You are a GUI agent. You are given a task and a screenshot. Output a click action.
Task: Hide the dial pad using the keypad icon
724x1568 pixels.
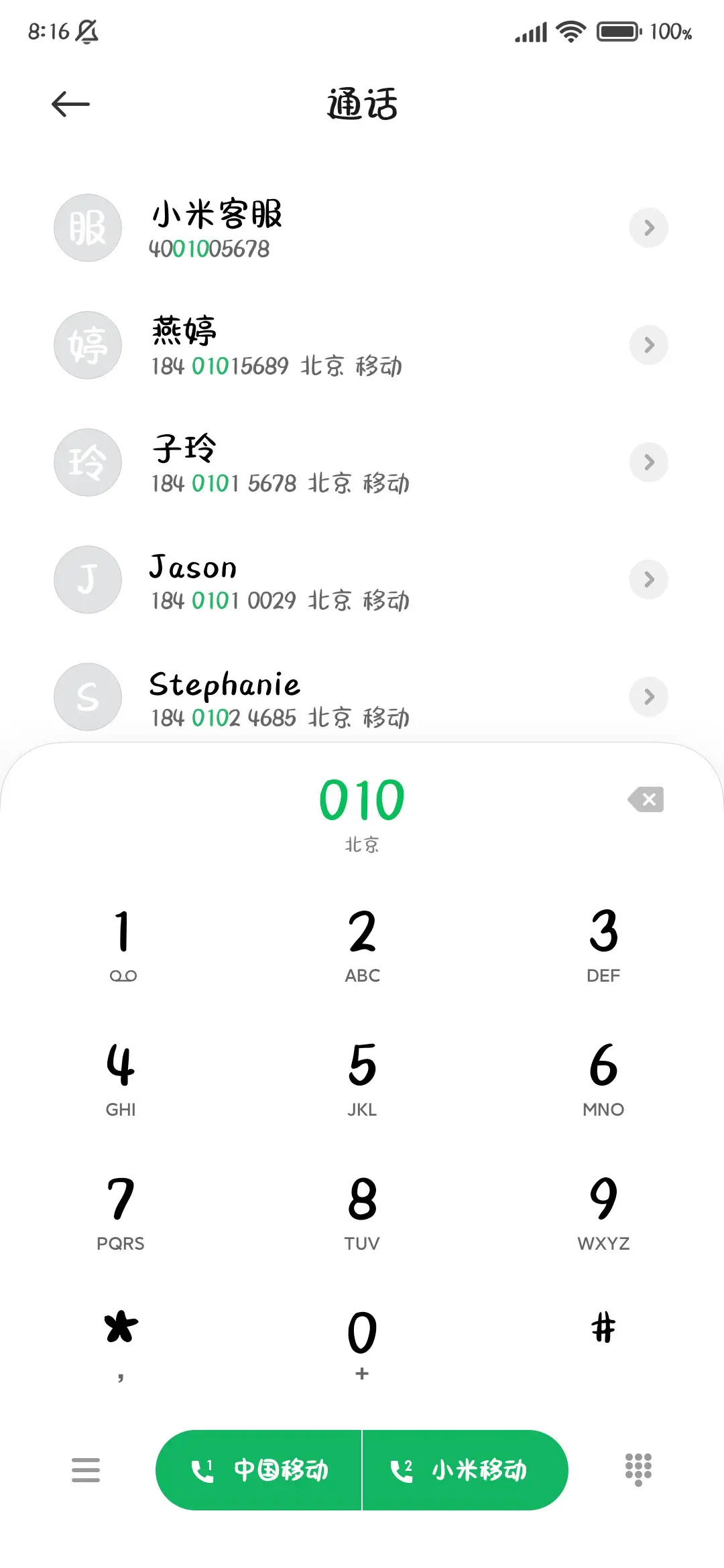639,1469
